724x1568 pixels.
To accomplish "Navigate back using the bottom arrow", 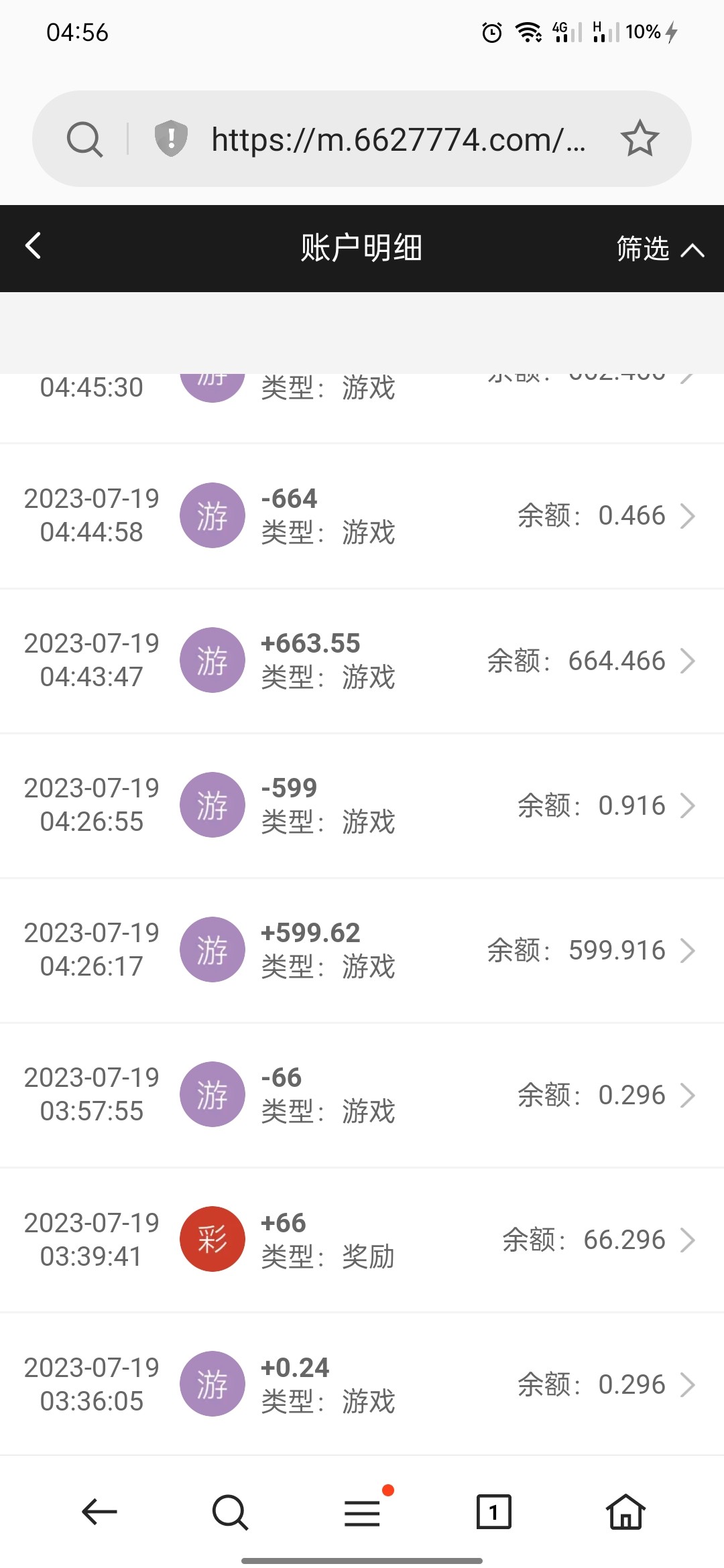I will pos(99,1512).
